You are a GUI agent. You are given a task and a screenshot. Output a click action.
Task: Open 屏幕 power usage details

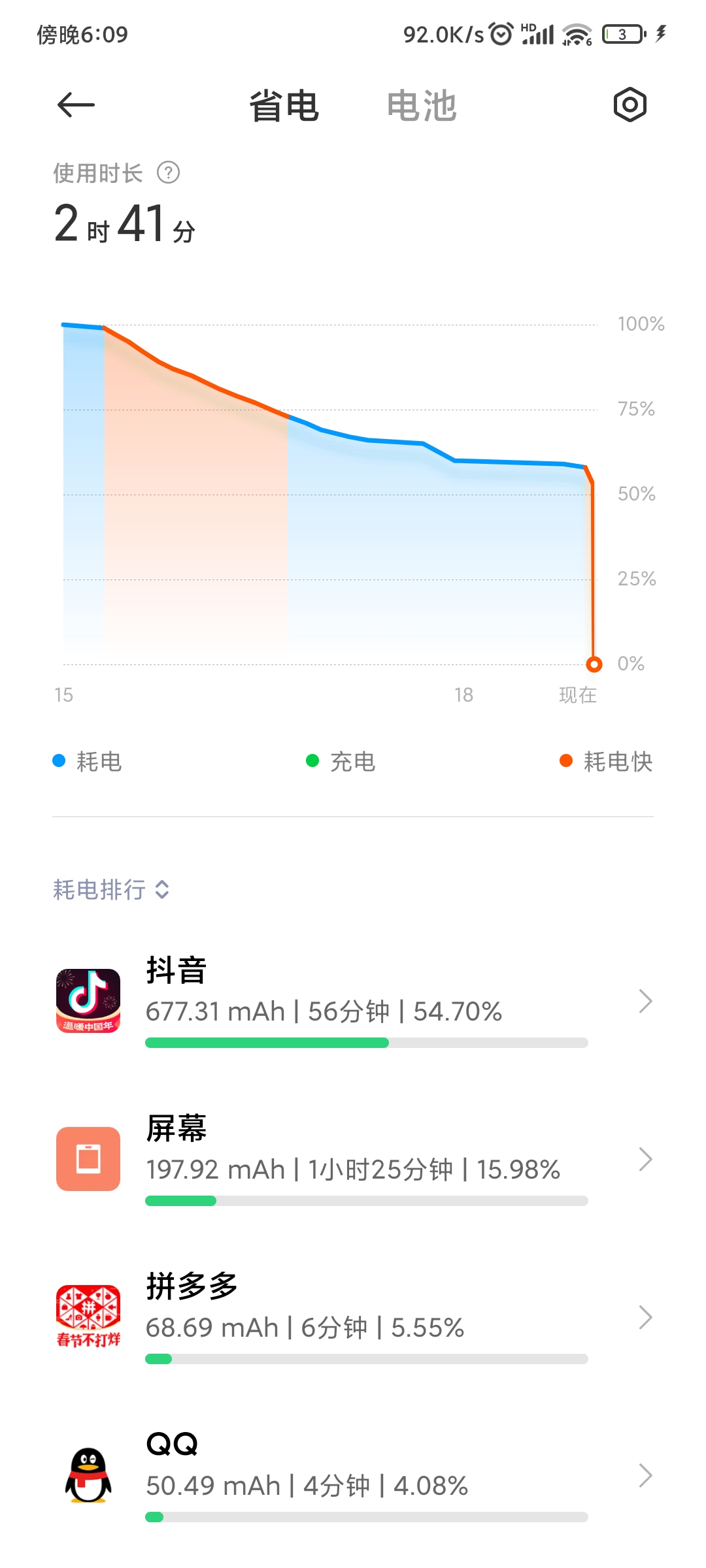353,1159
